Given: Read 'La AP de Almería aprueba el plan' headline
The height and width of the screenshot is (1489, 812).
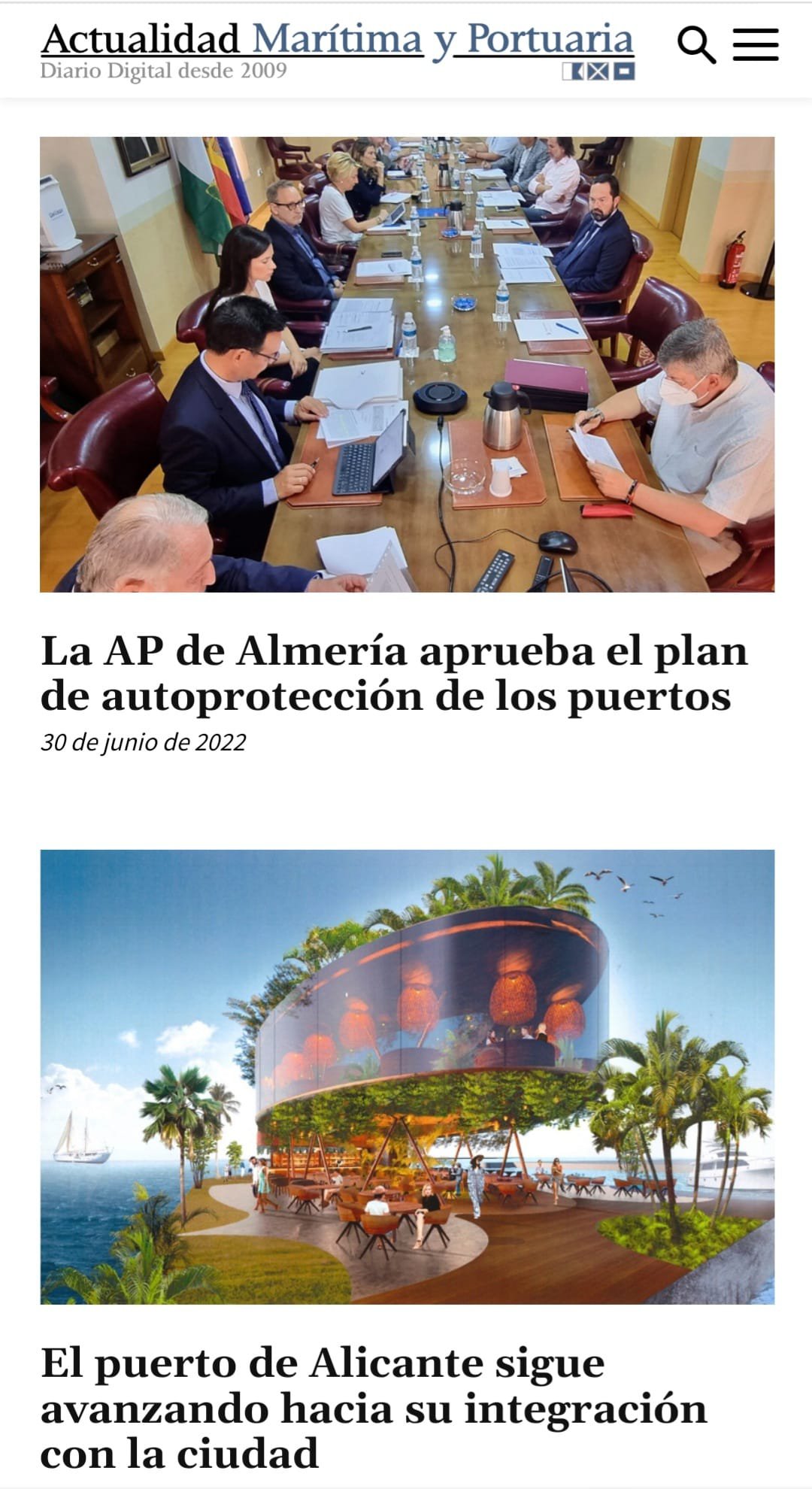Looking at the screenshot, I should coord(394,673).
